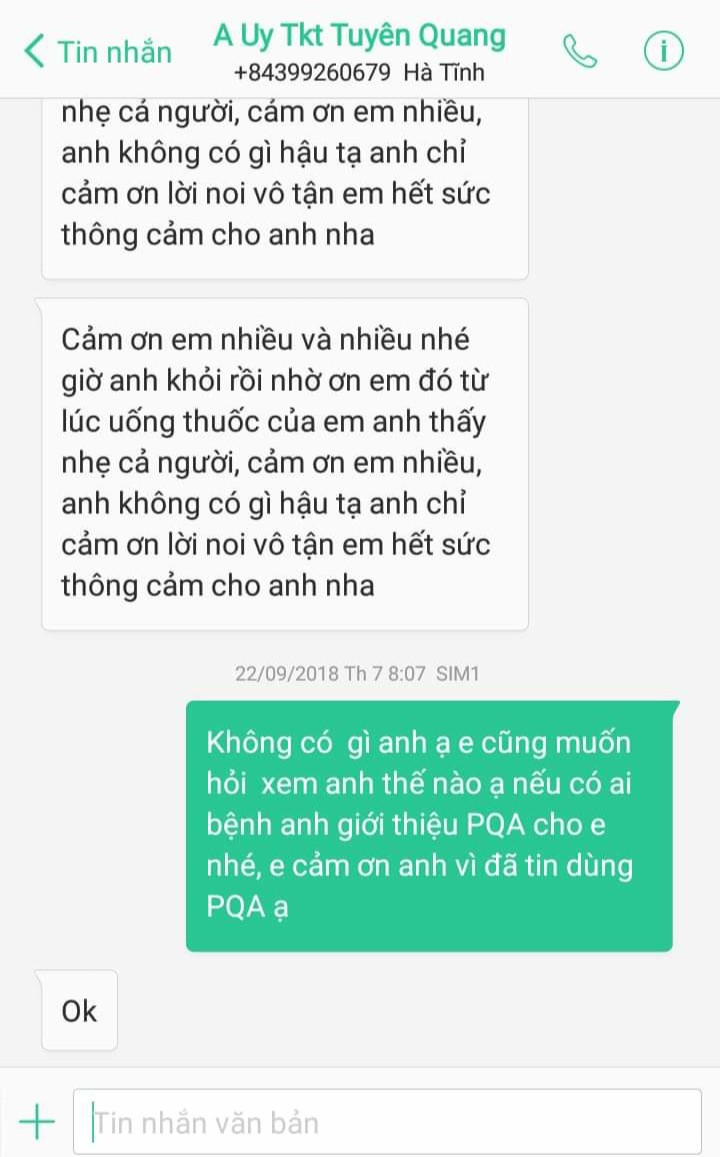Viewport: 720px width, 1157px height.
Task: Tap the Tin nhắn văn bản input field
Action: tap(390, 1121)
